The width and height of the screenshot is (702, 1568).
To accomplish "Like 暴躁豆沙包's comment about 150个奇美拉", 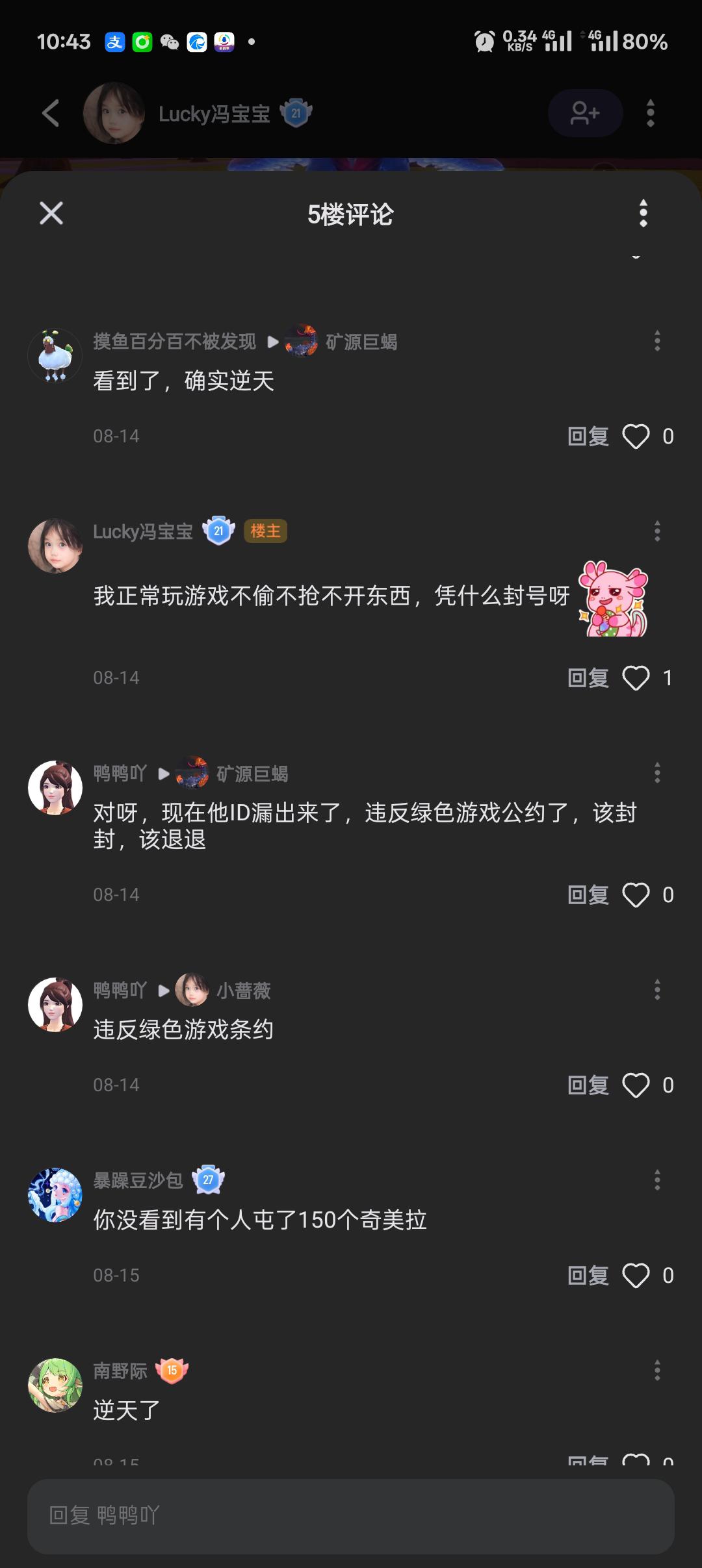I will [x=636, y=1276].
